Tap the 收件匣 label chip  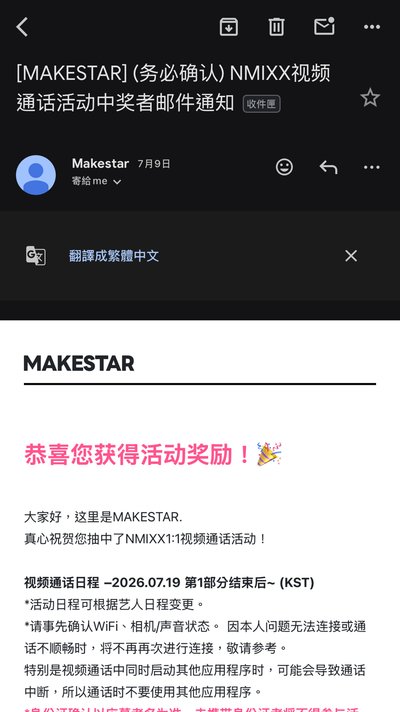262,104
